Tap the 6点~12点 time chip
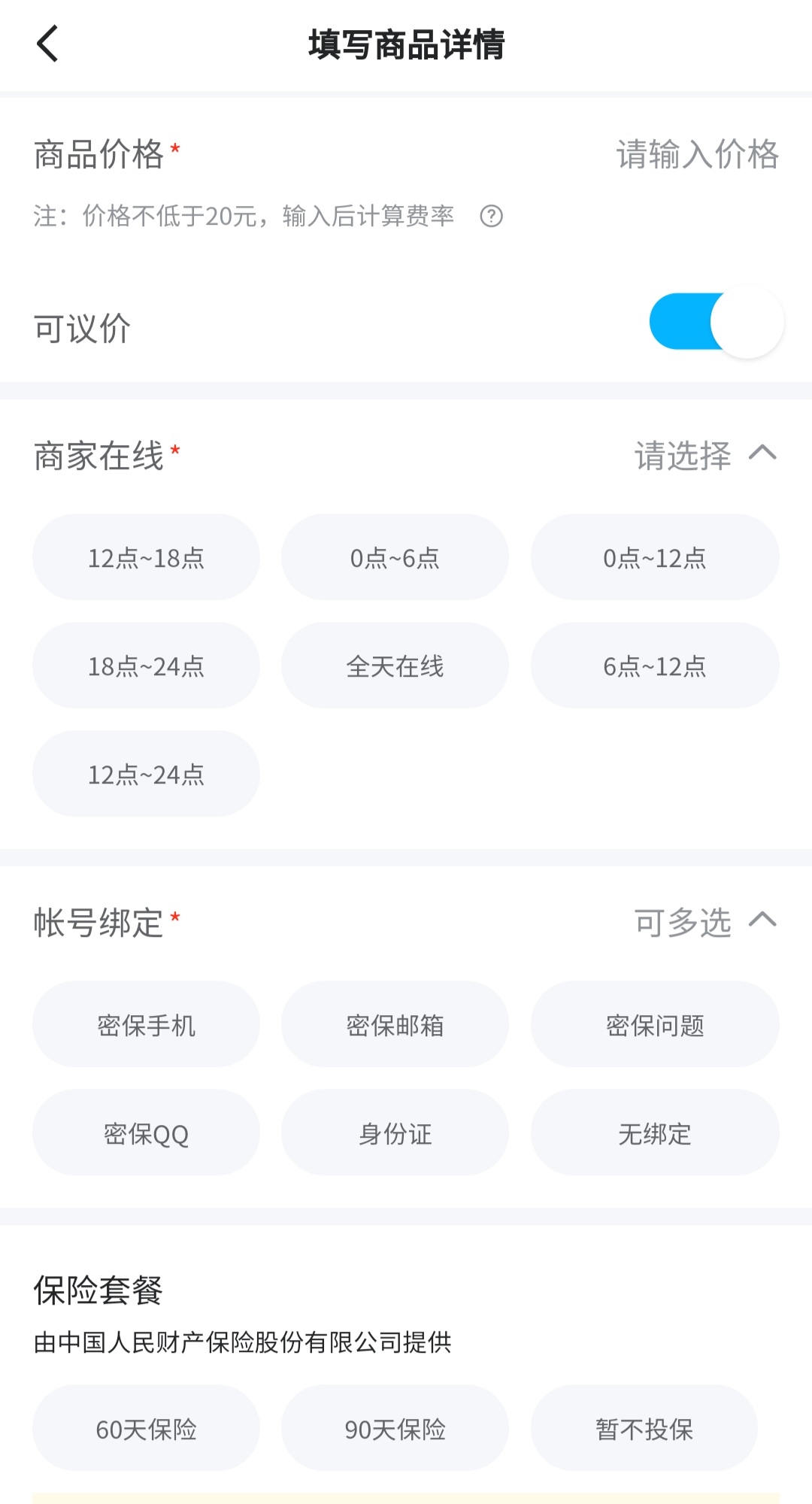Viewport: 812px width, 1504px height. click(x=654, y=666)
